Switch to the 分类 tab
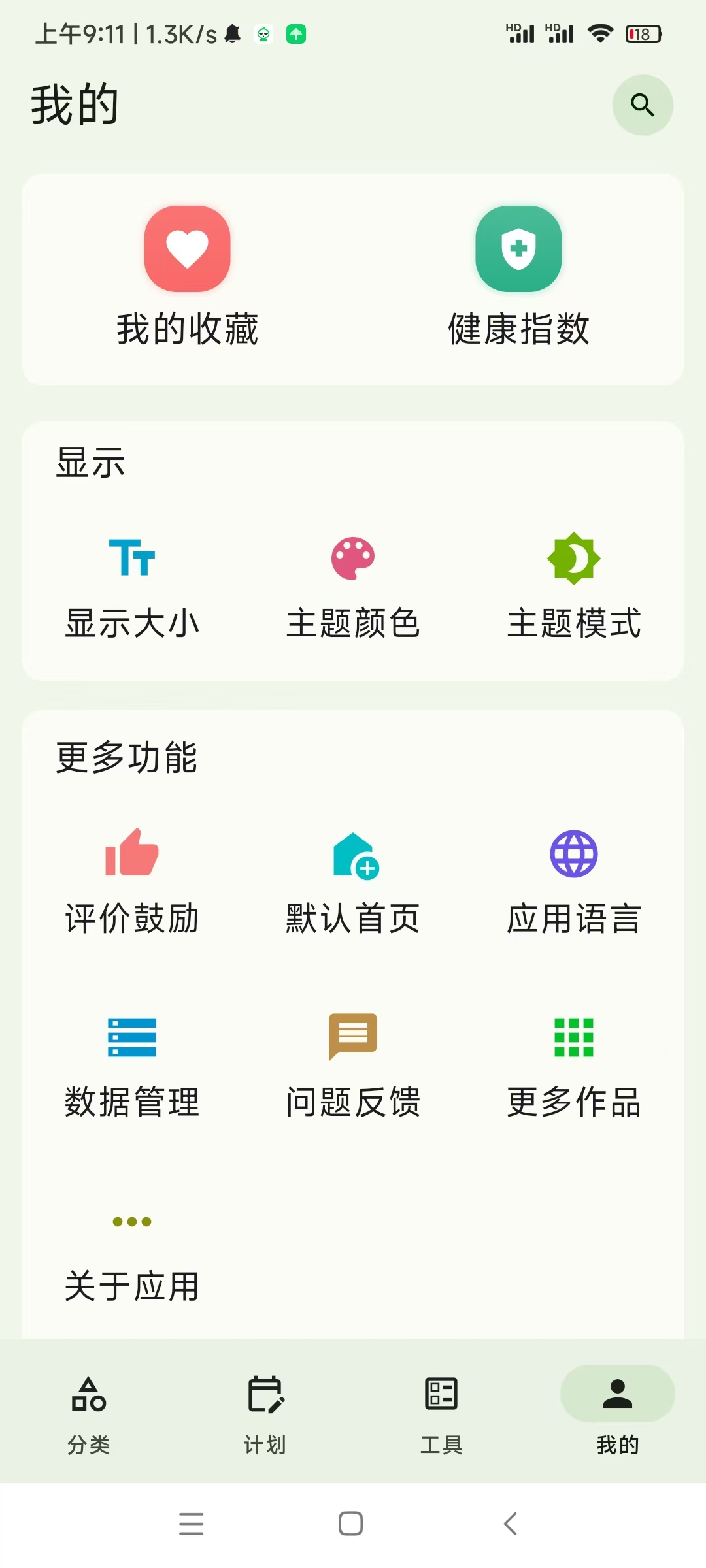 [88, 1411]
